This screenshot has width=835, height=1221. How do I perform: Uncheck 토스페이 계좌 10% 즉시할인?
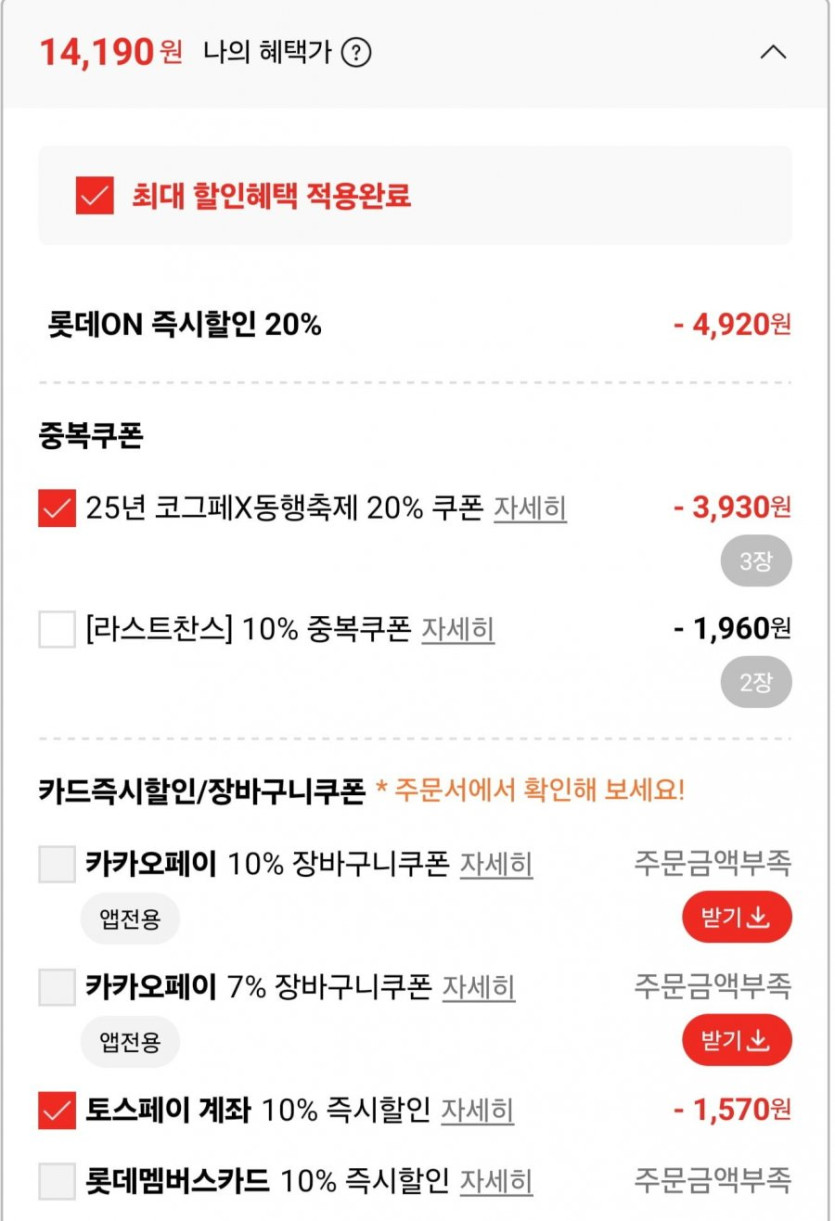[57, 1110]
